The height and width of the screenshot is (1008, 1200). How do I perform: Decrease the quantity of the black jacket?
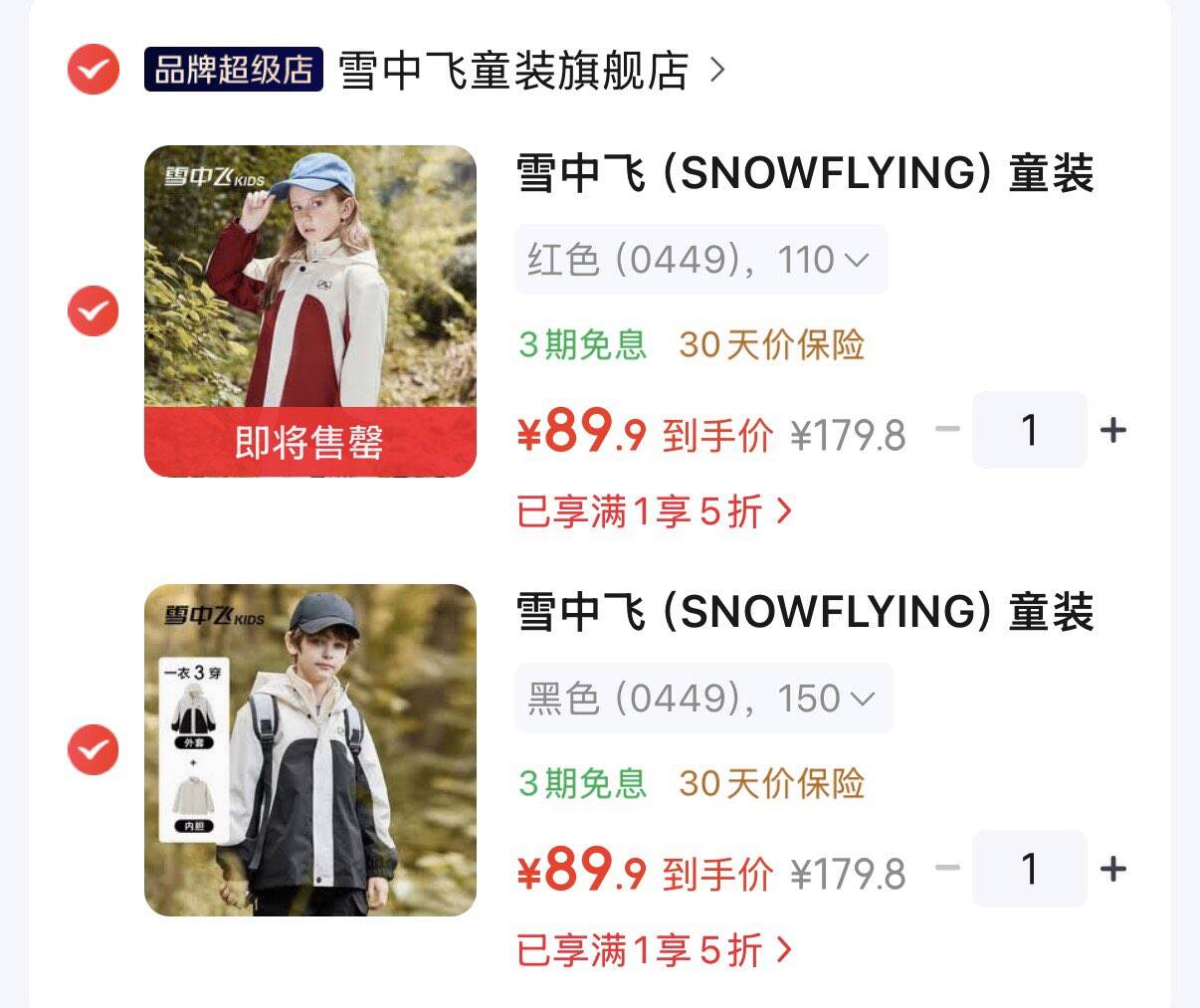947,869
